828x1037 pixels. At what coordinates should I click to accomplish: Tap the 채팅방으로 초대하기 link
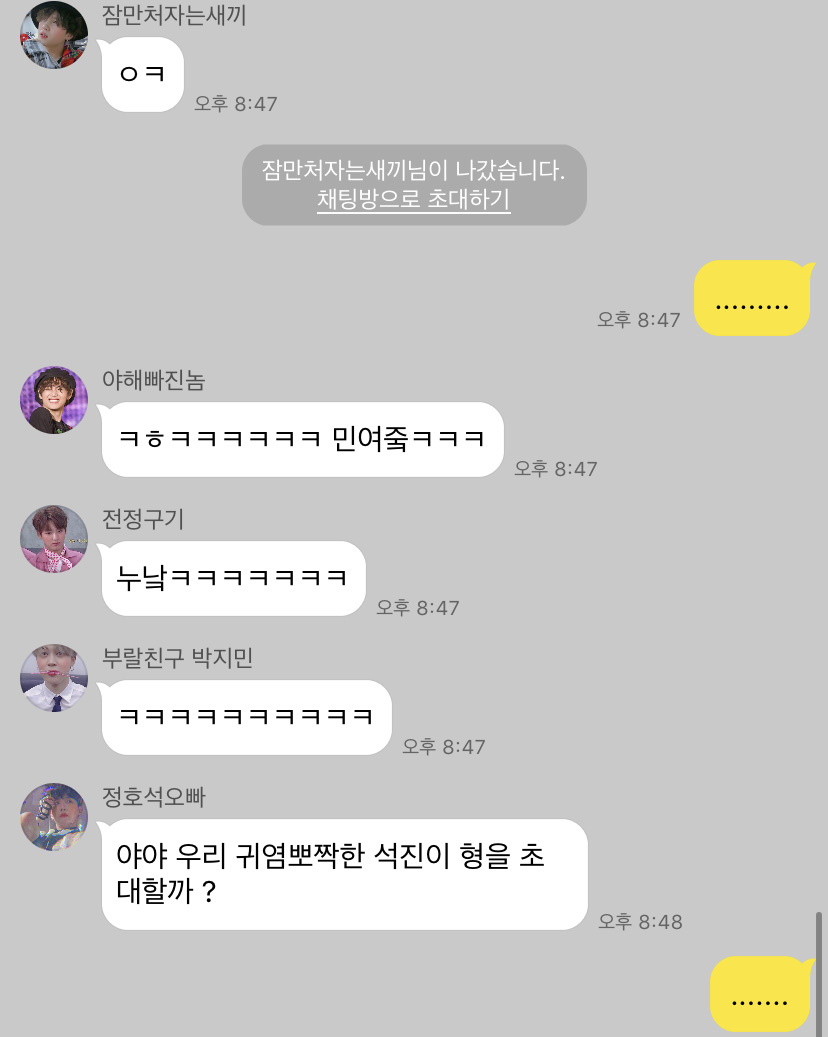[413, 199]
